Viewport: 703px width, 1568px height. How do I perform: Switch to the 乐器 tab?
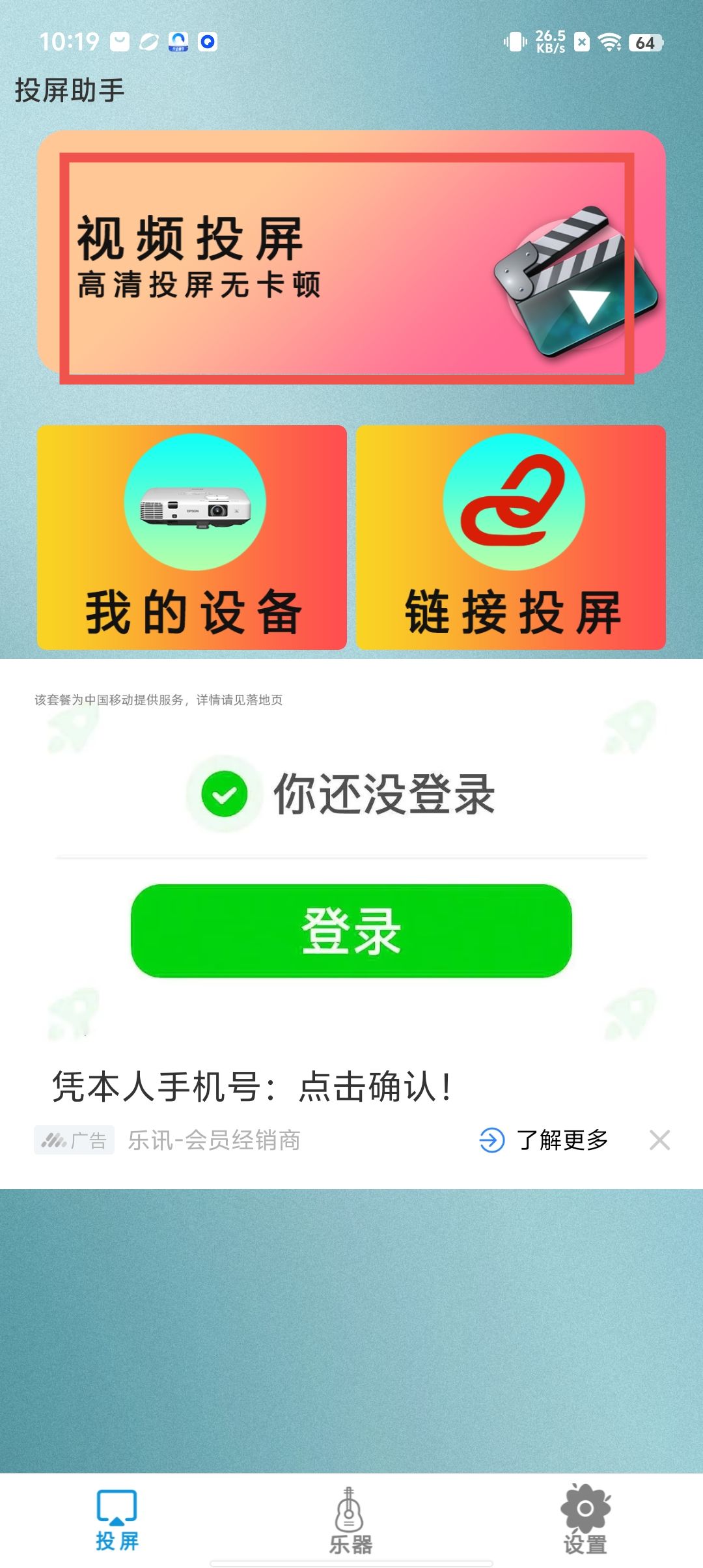tap(350, 1520)
